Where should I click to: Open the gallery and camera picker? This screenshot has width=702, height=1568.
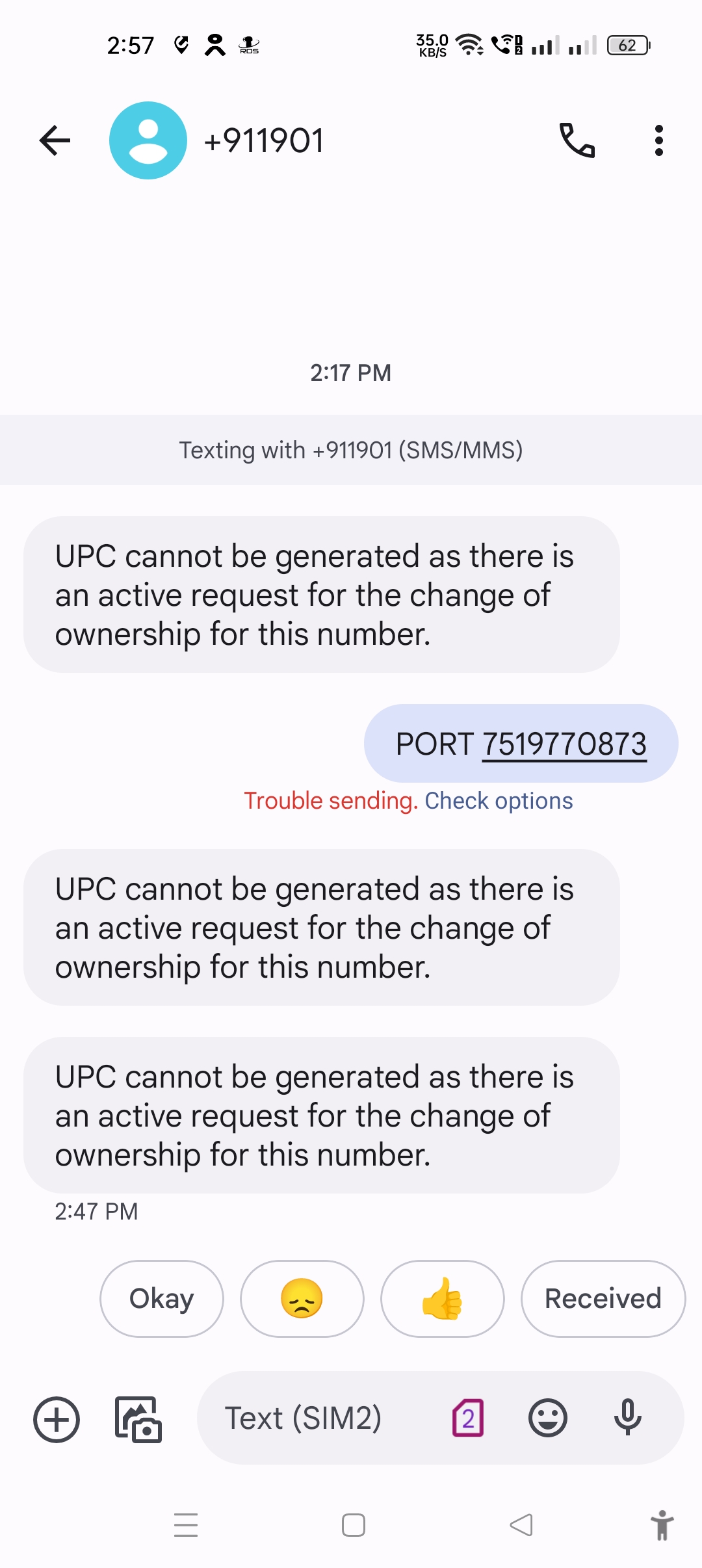pos(138,1418)
